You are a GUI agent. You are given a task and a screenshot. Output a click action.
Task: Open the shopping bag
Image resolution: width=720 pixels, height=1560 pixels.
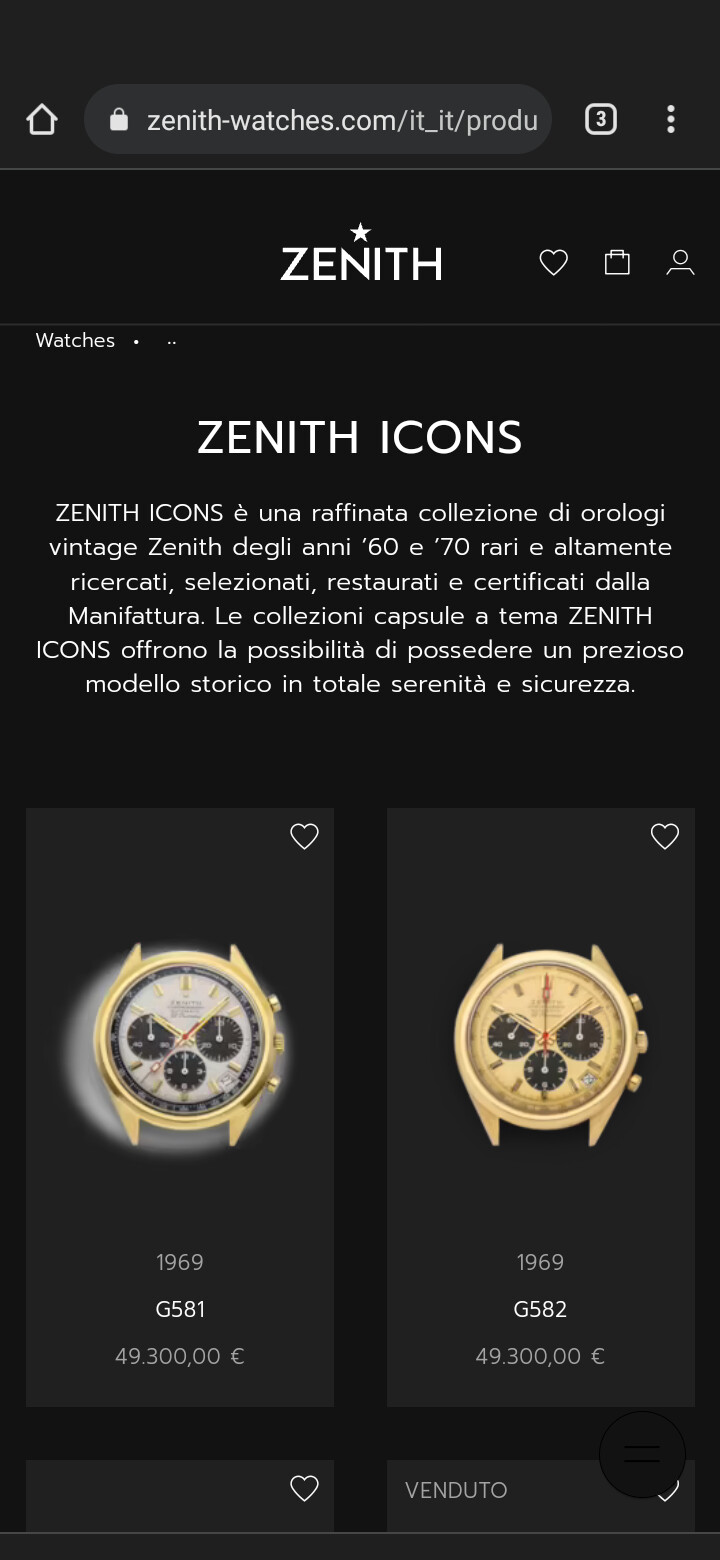(x=617, y=262)
